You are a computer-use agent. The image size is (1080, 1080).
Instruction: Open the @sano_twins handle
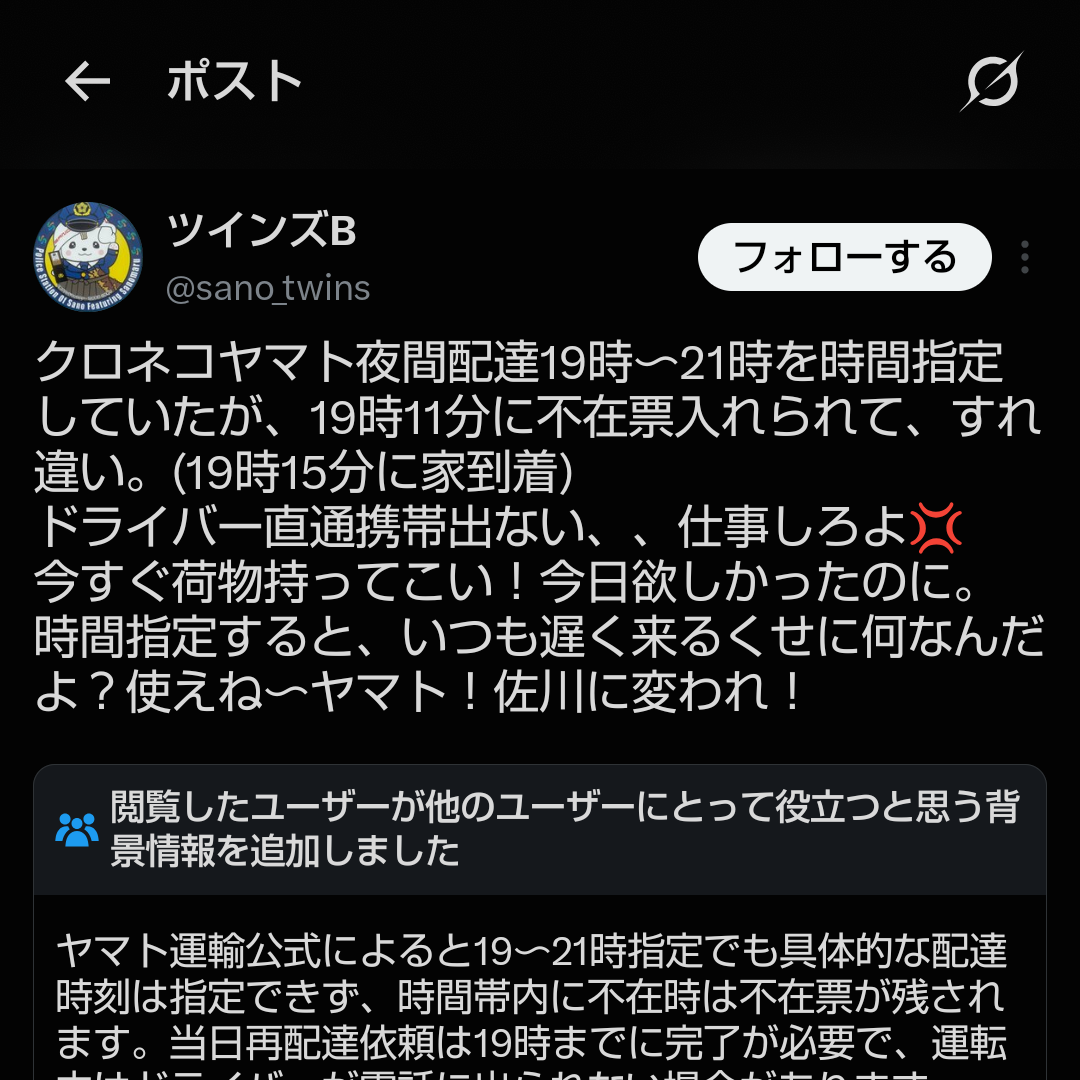pyautogui.click(x=268, y=288)
